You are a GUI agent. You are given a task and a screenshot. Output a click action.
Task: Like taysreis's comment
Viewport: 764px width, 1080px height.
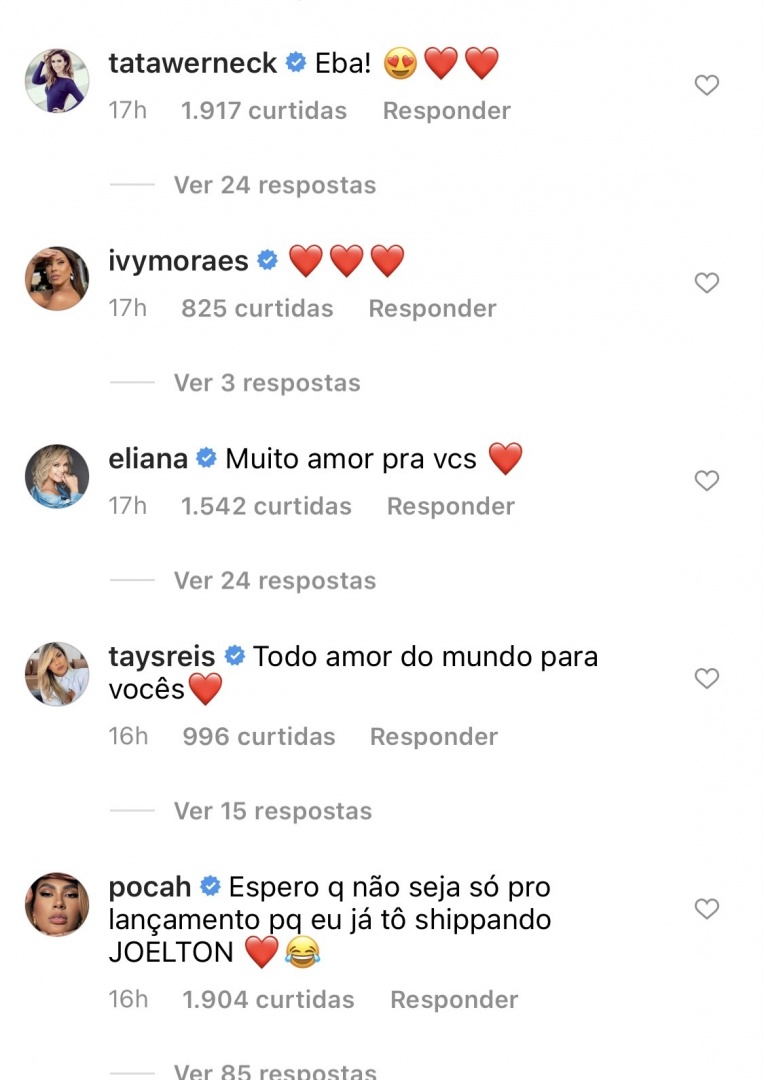706,679
